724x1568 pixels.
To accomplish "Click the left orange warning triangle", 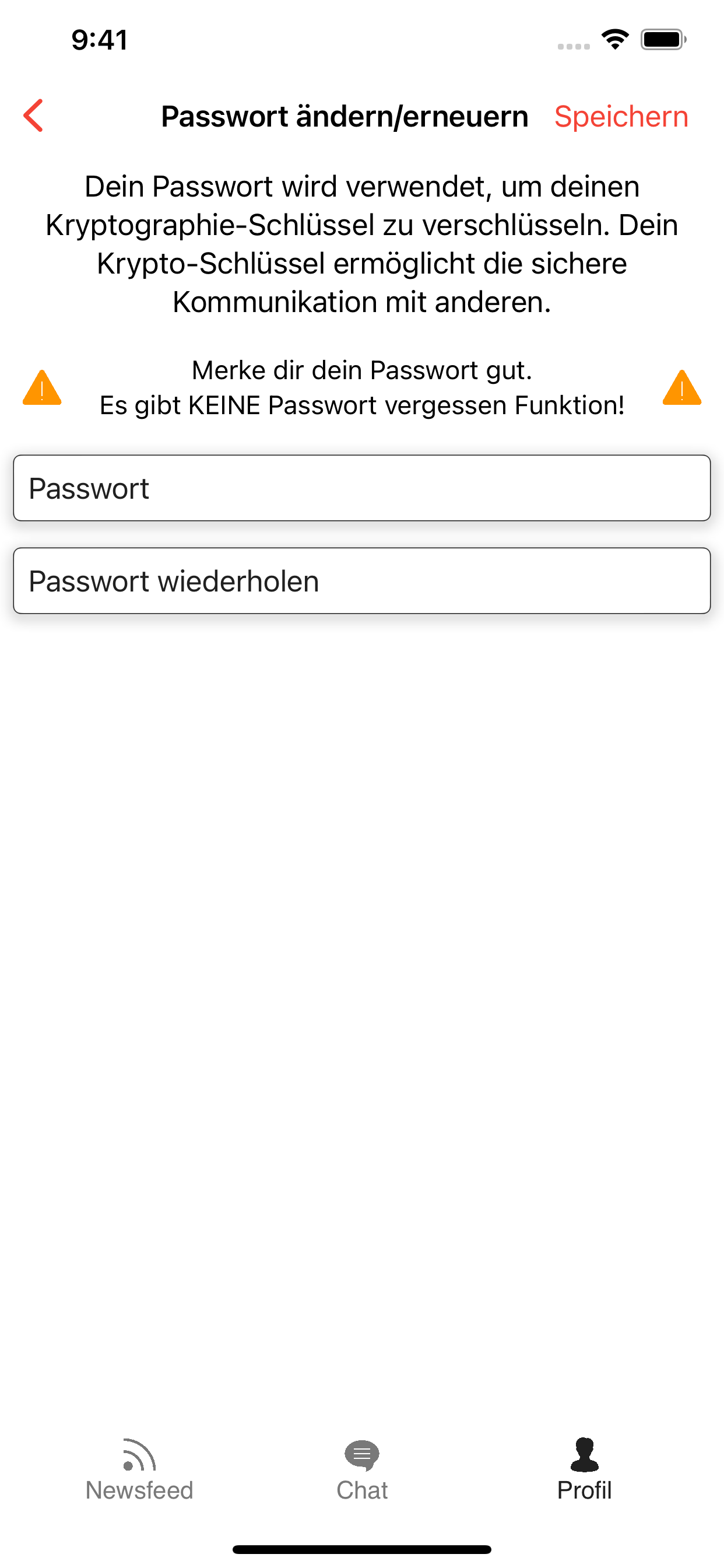I will (x=41, y=389).
